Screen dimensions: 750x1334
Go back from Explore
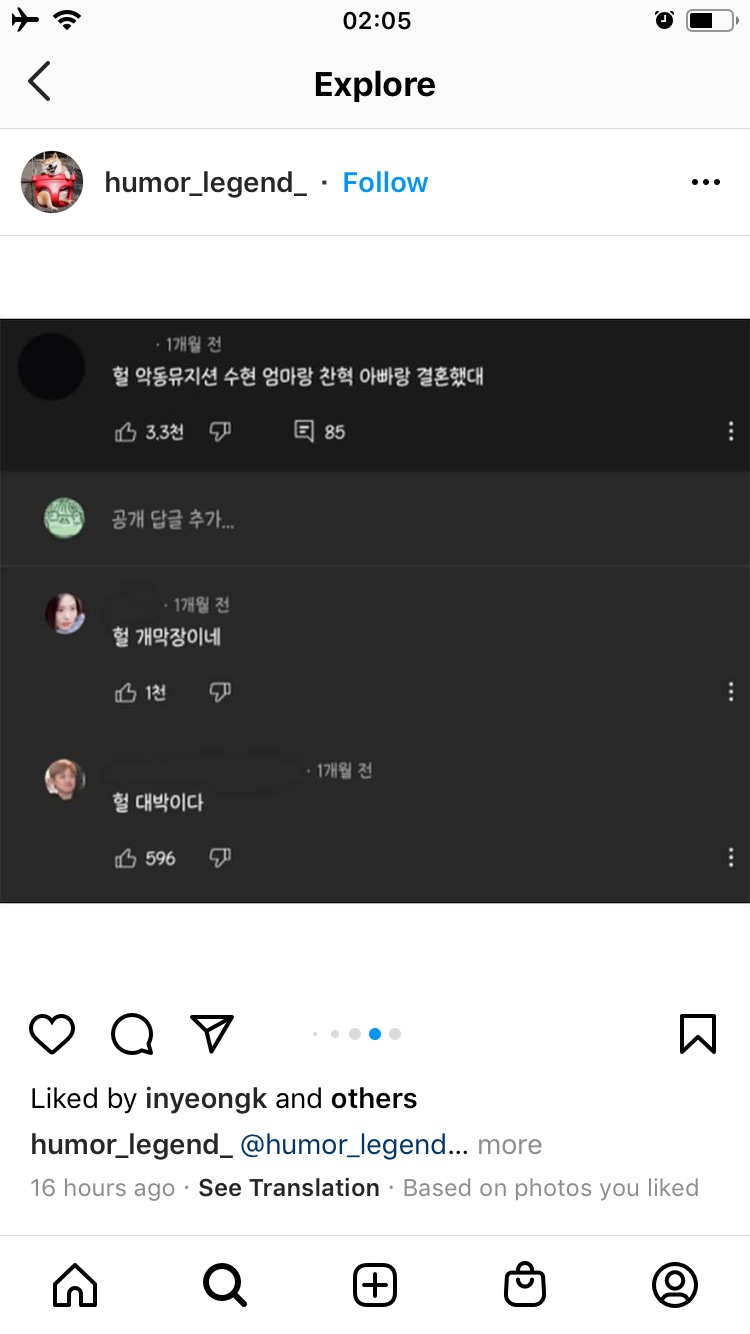40,83
